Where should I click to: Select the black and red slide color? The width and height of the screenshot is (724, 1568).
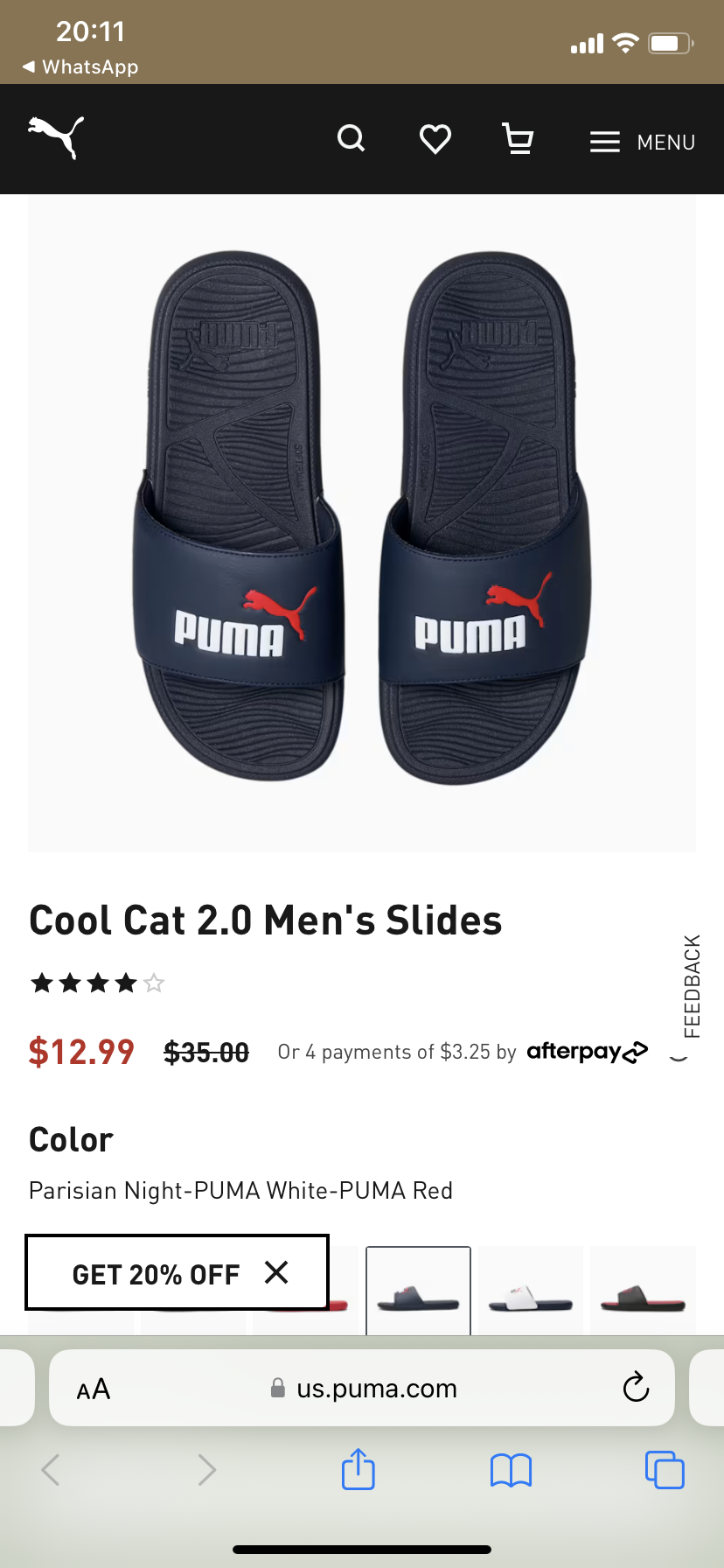(643, 1291)
